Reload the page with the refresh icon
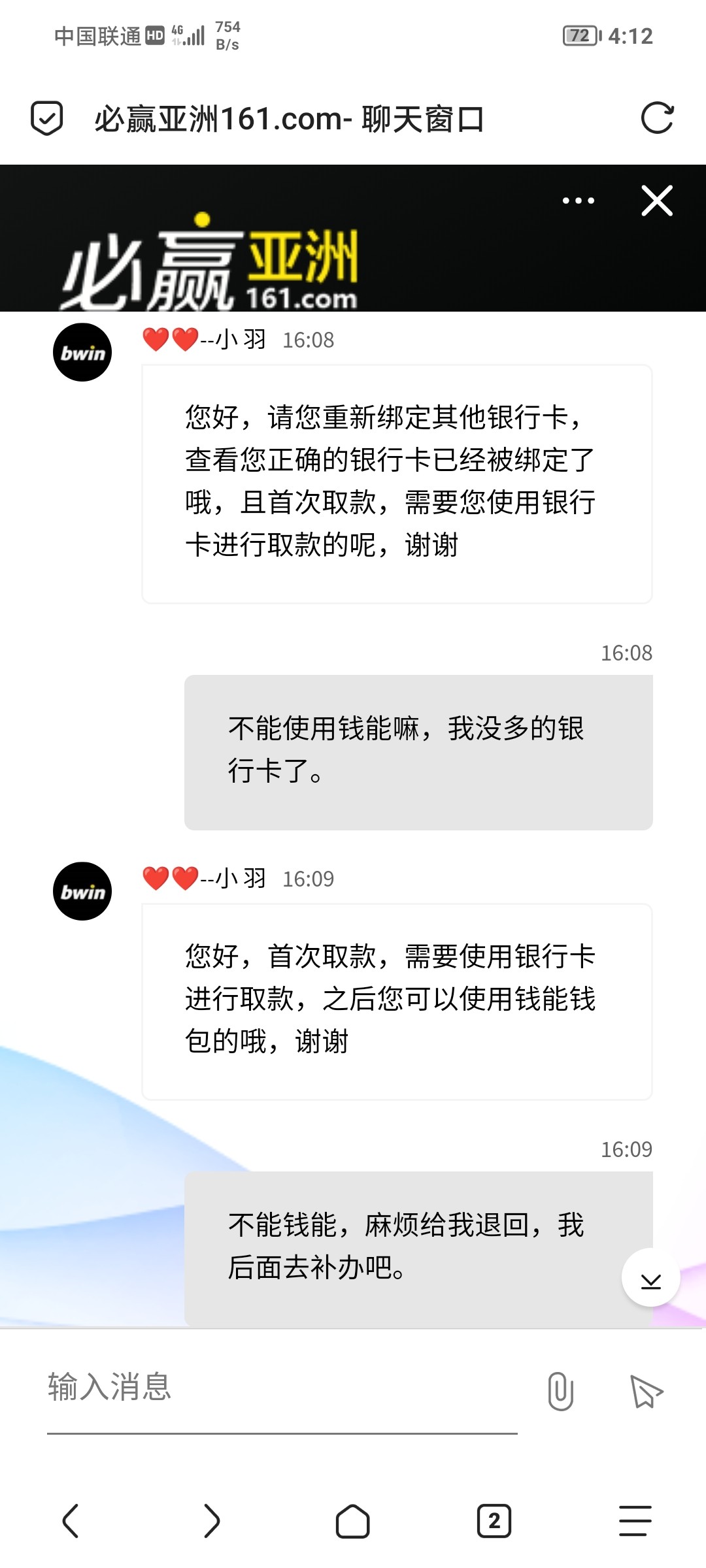706x1568 pixels. (657, 118)
